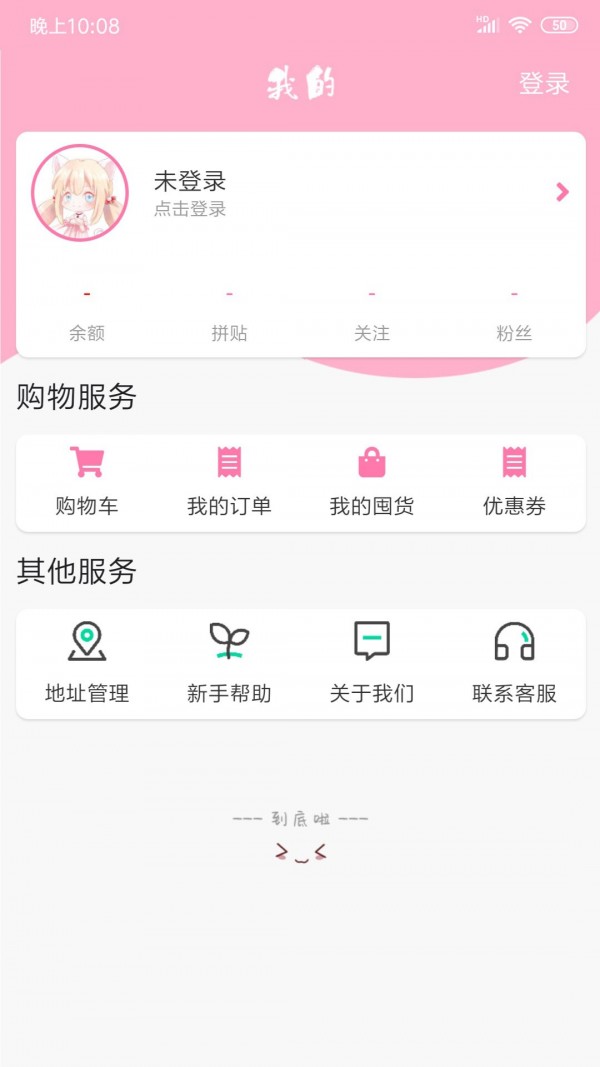
Task: Open 拼贴 stat
Action: (x=229, y=315)
